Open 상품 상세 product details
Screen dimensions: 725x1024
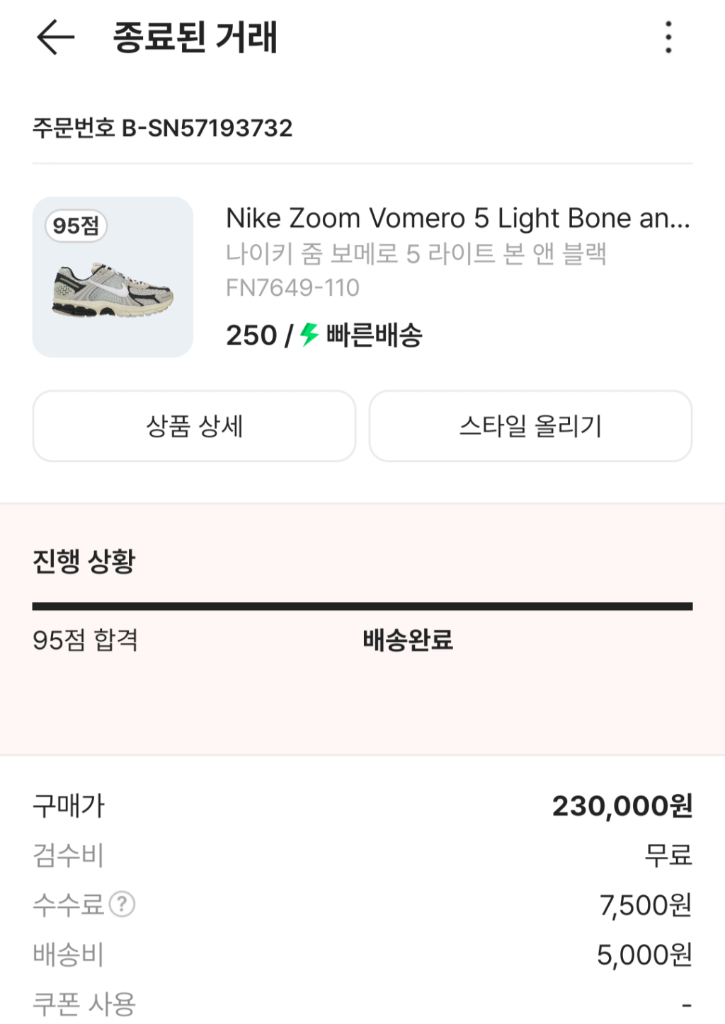194,426
